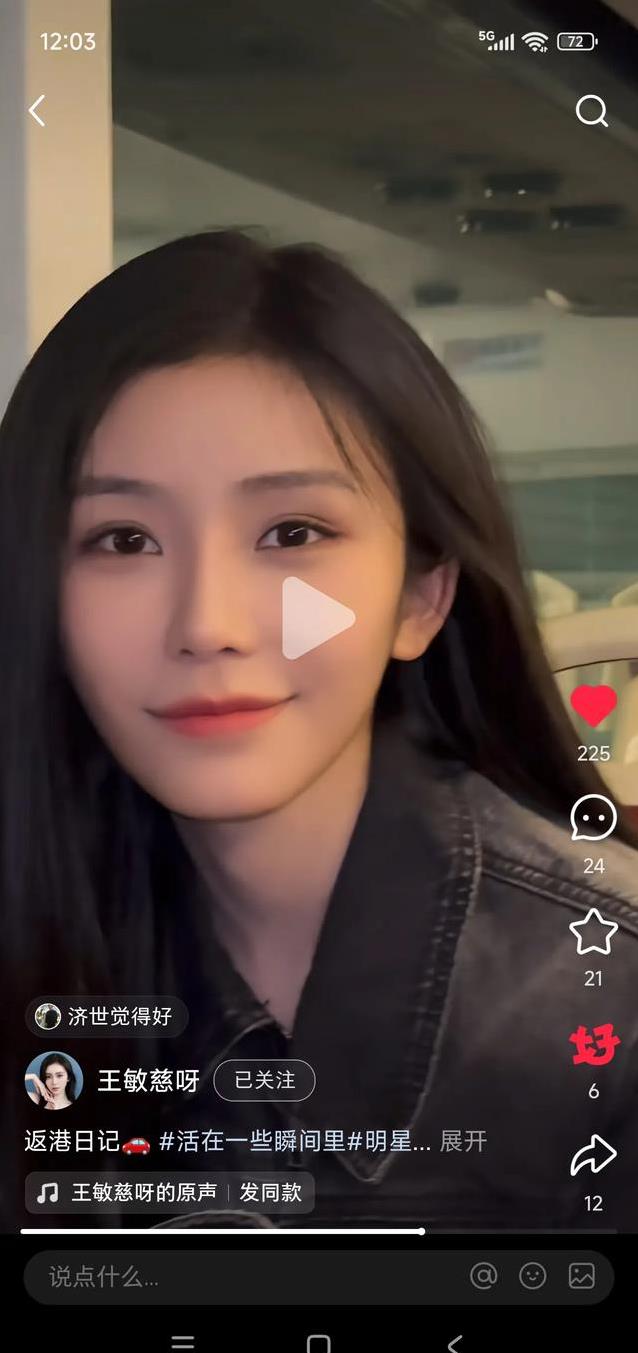
Task: Open the comments bubble icon
Action: [593, 818]
